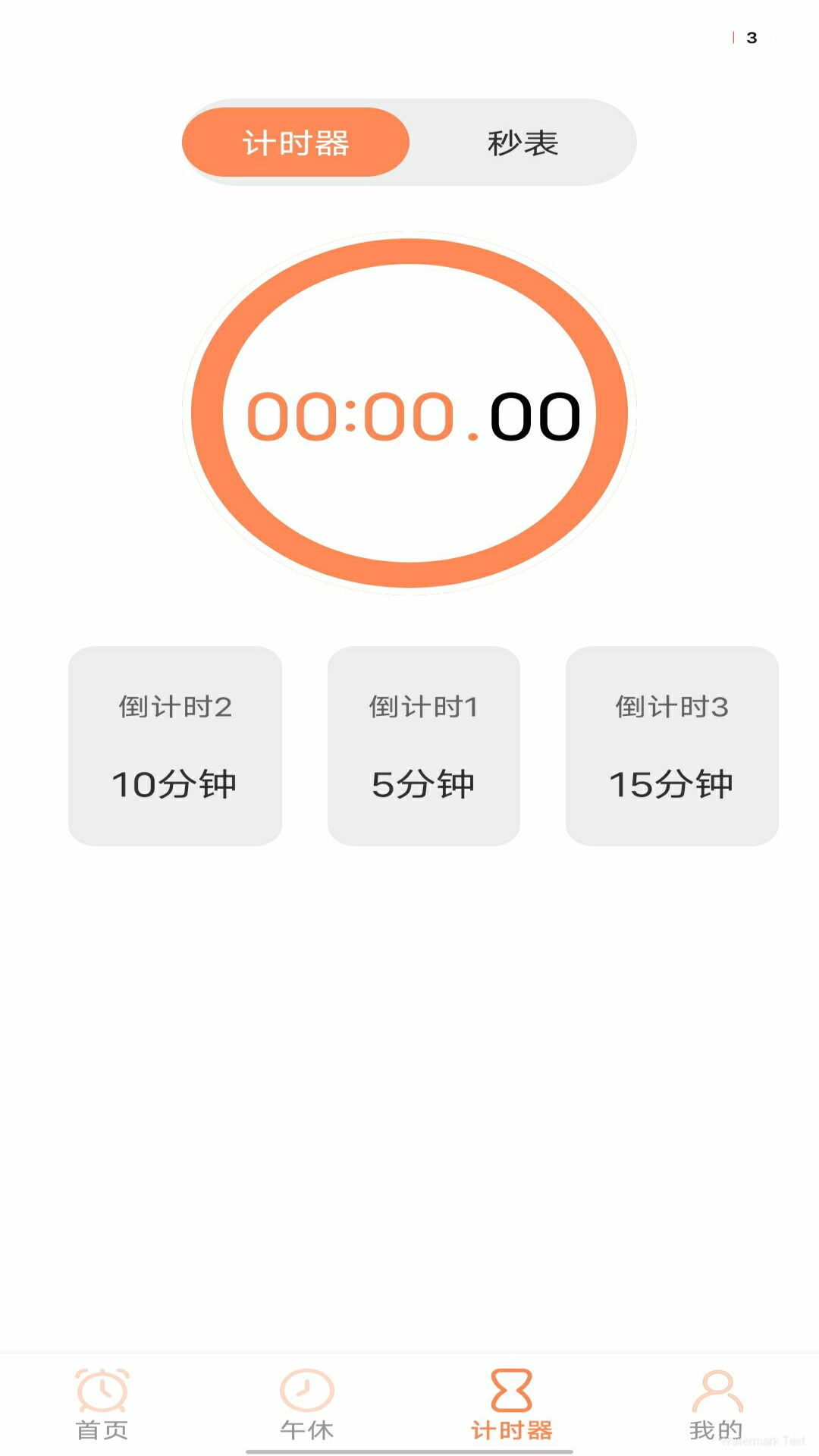
Task: Open the 午休 nap tab
Action: click(307, 1404)
